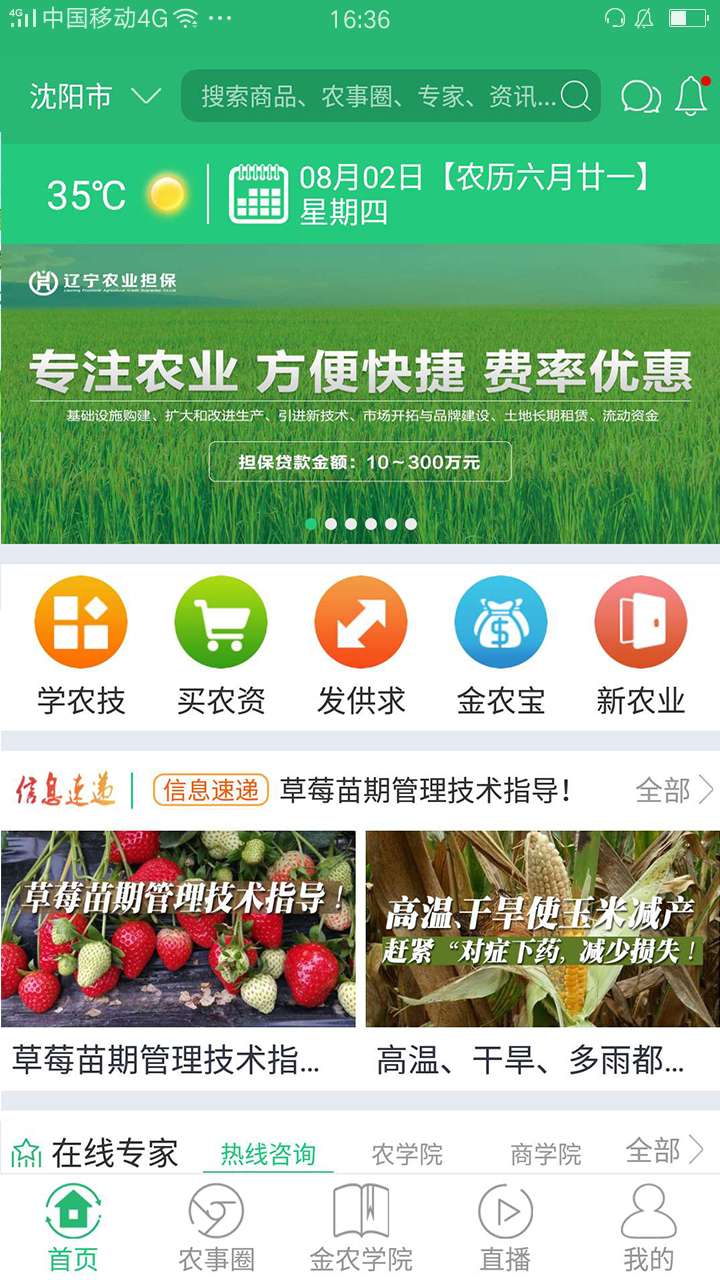The height and width of the screenshot is (1280, 720).
Task: Open the 直播 live streaming tab
Action: [x=505, y=1228]
